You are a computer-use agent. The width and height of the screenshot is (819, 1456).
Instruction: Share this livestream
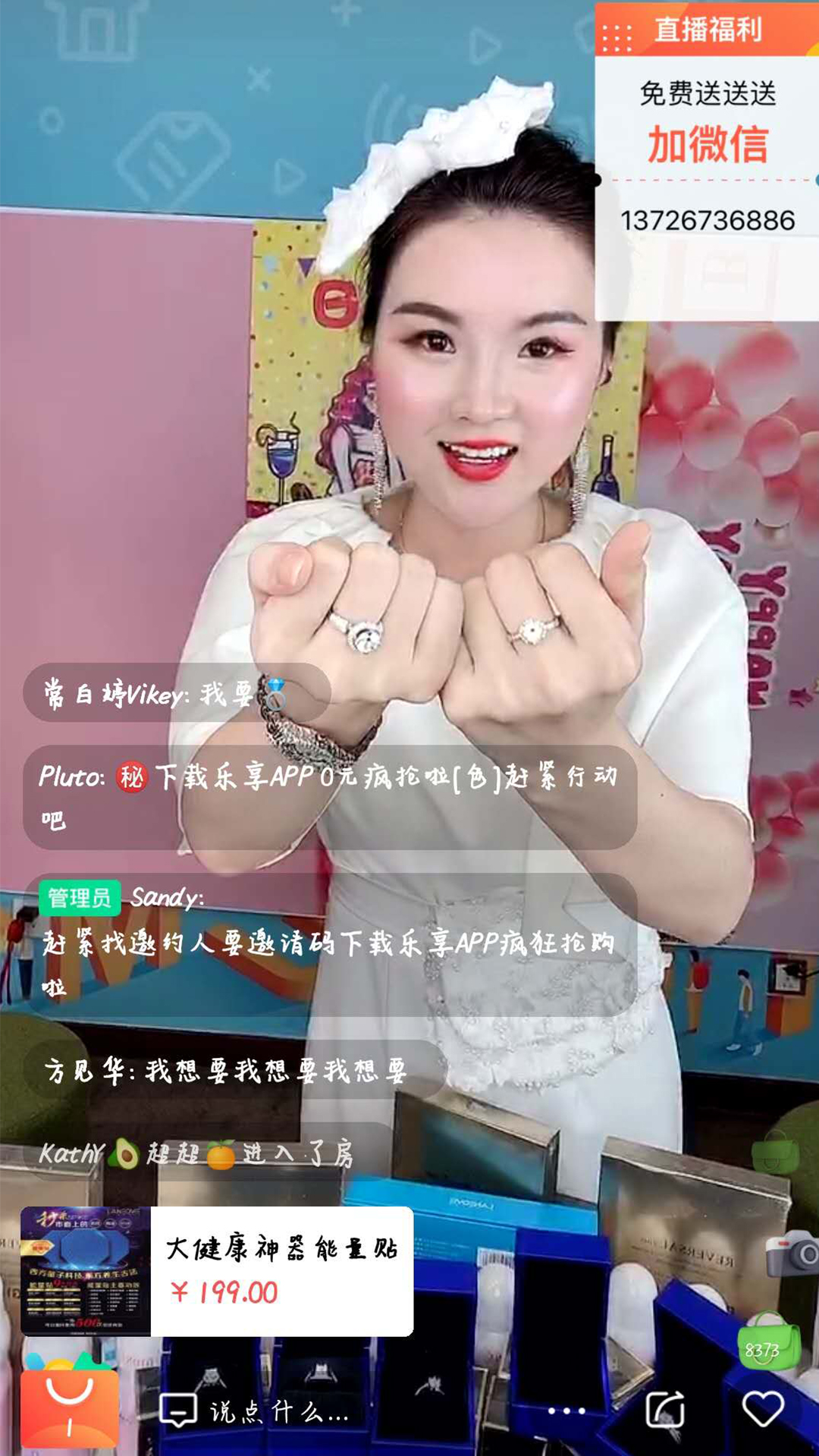point(665,1410)
